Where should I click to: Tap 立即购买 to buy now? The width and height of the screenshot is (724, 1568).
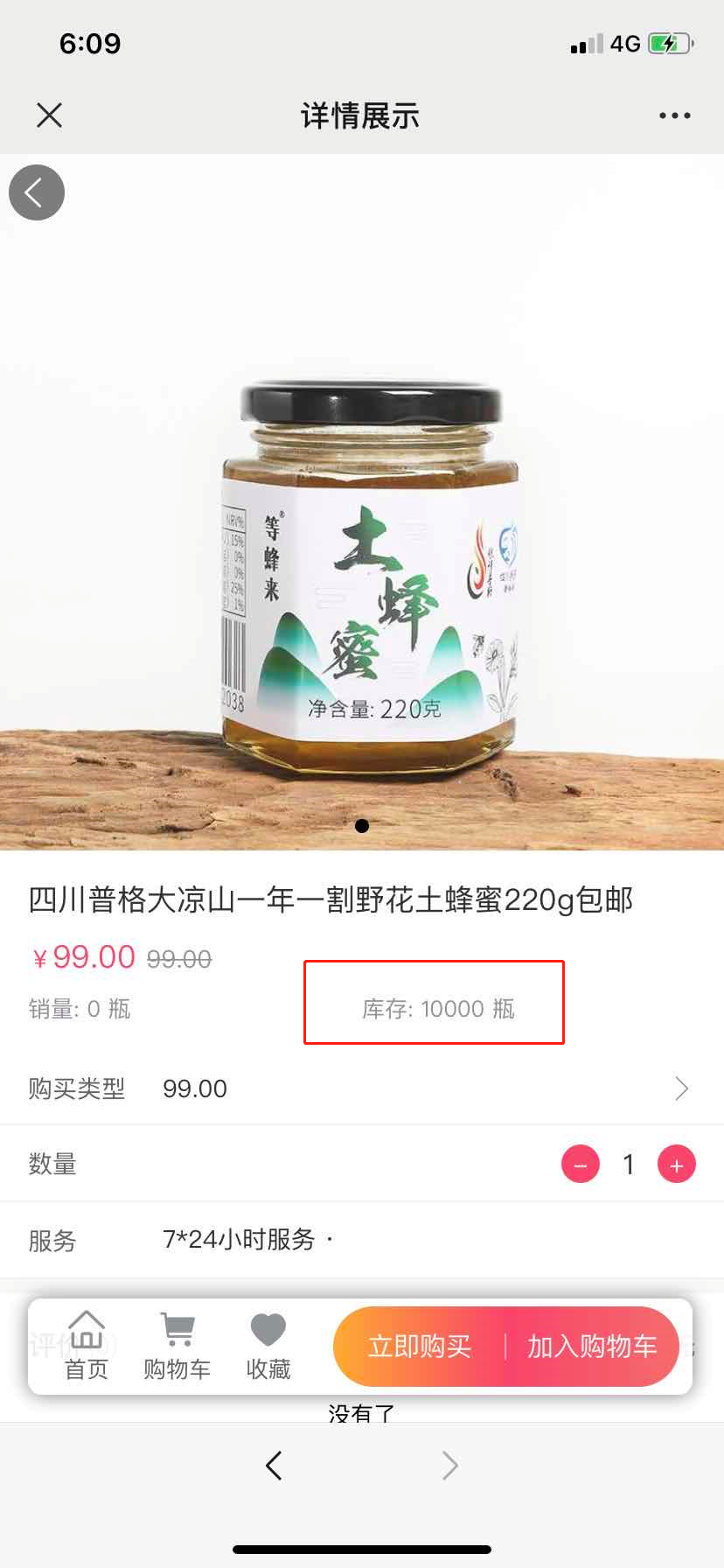tap(420, 1347)
